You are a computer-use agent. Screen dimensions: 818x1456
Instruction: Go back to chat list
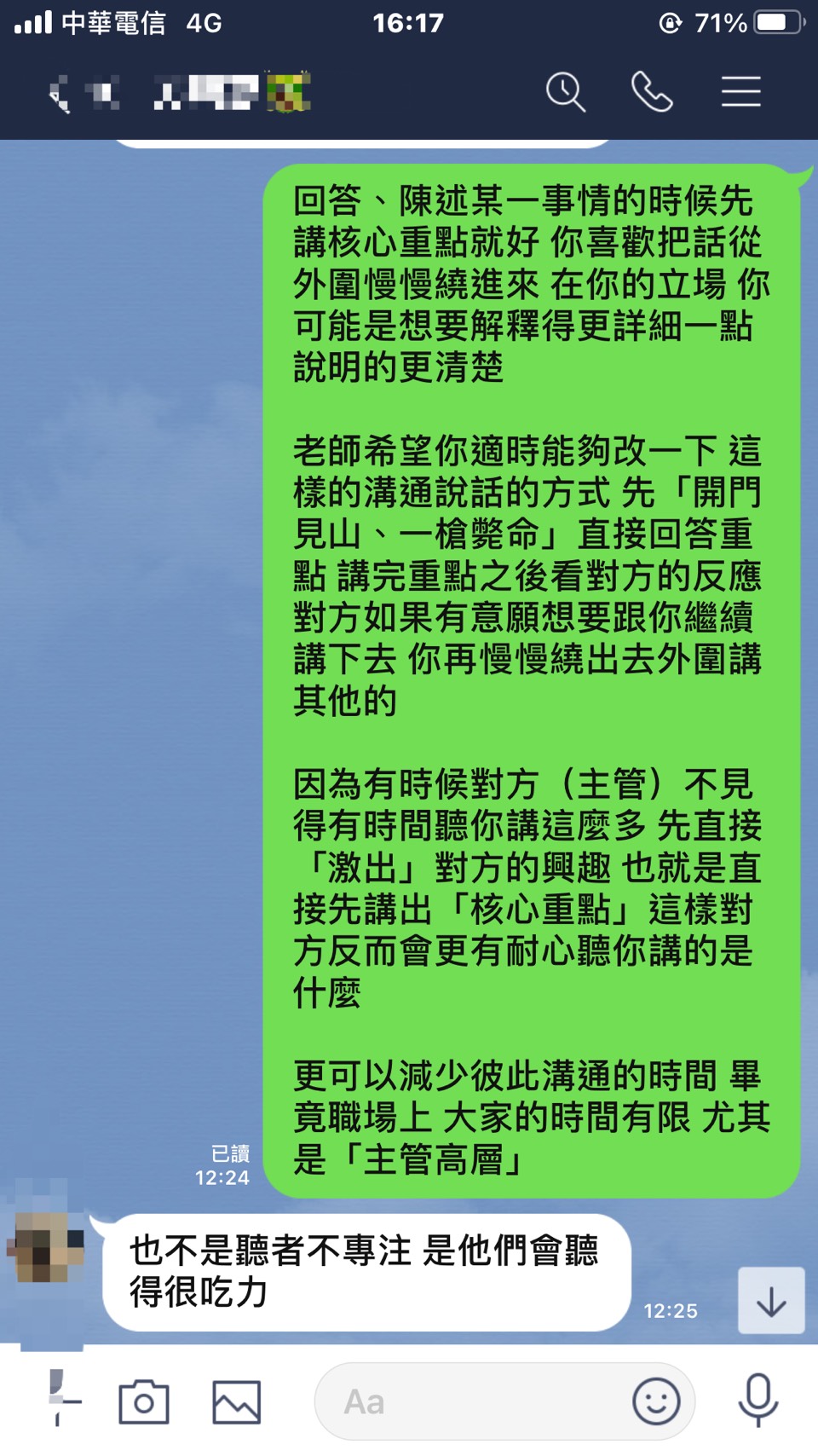pos(60,93)
